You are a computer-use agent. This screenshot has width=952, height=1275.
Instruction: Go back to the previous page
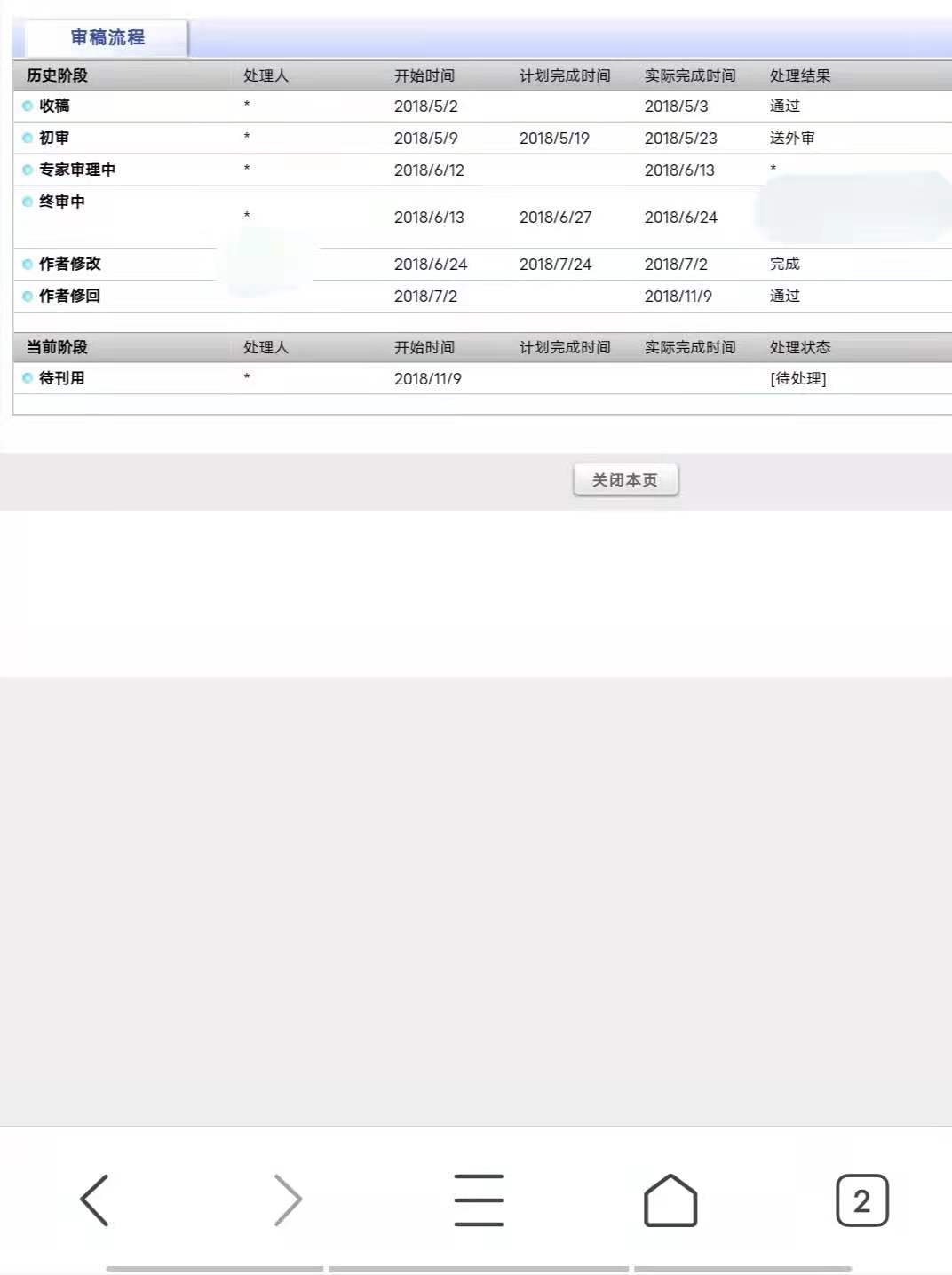(x=94, y=1200)
